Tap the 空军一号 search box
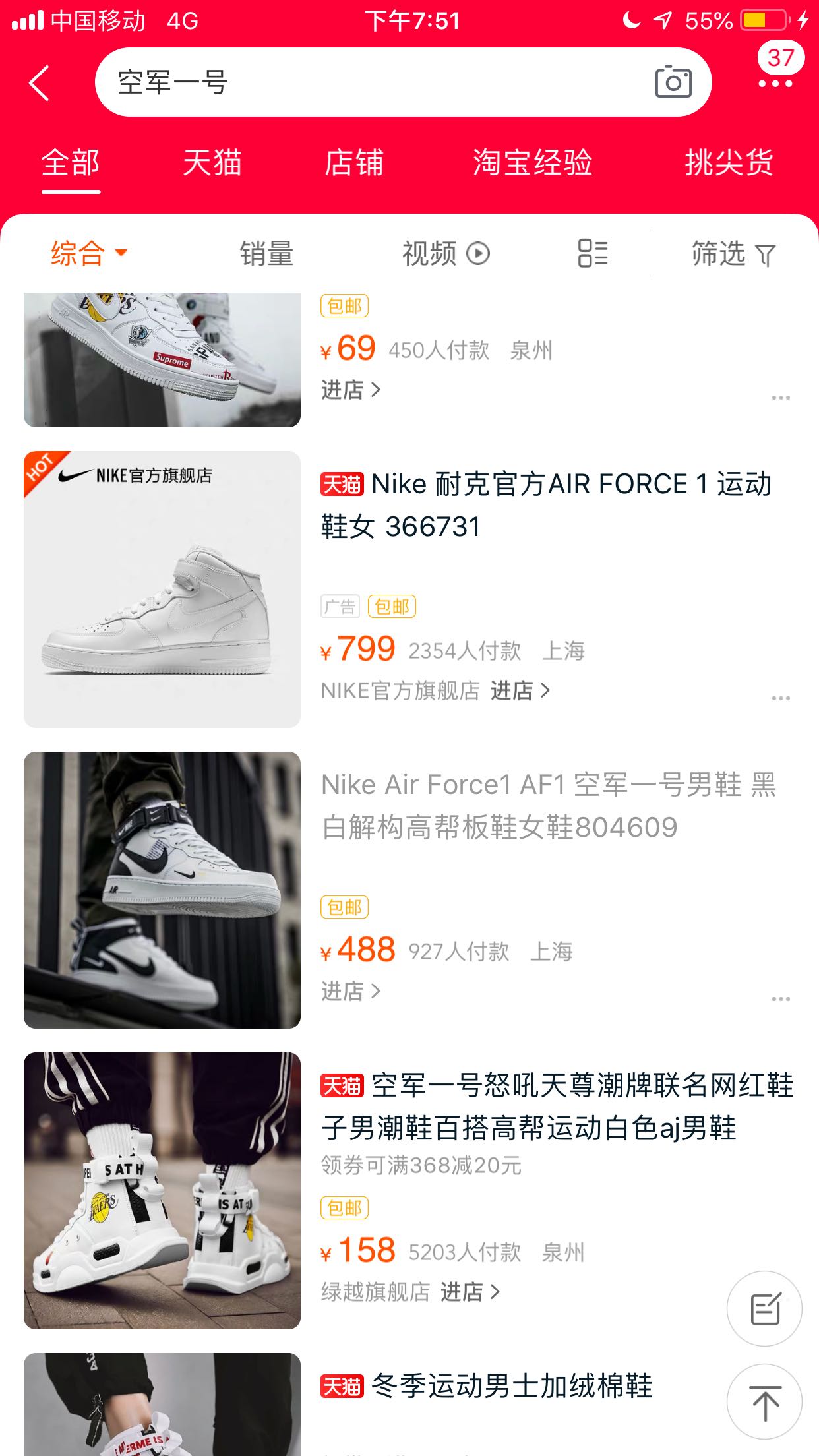This screenshot has width=819, height=1456. coord(369,83)
